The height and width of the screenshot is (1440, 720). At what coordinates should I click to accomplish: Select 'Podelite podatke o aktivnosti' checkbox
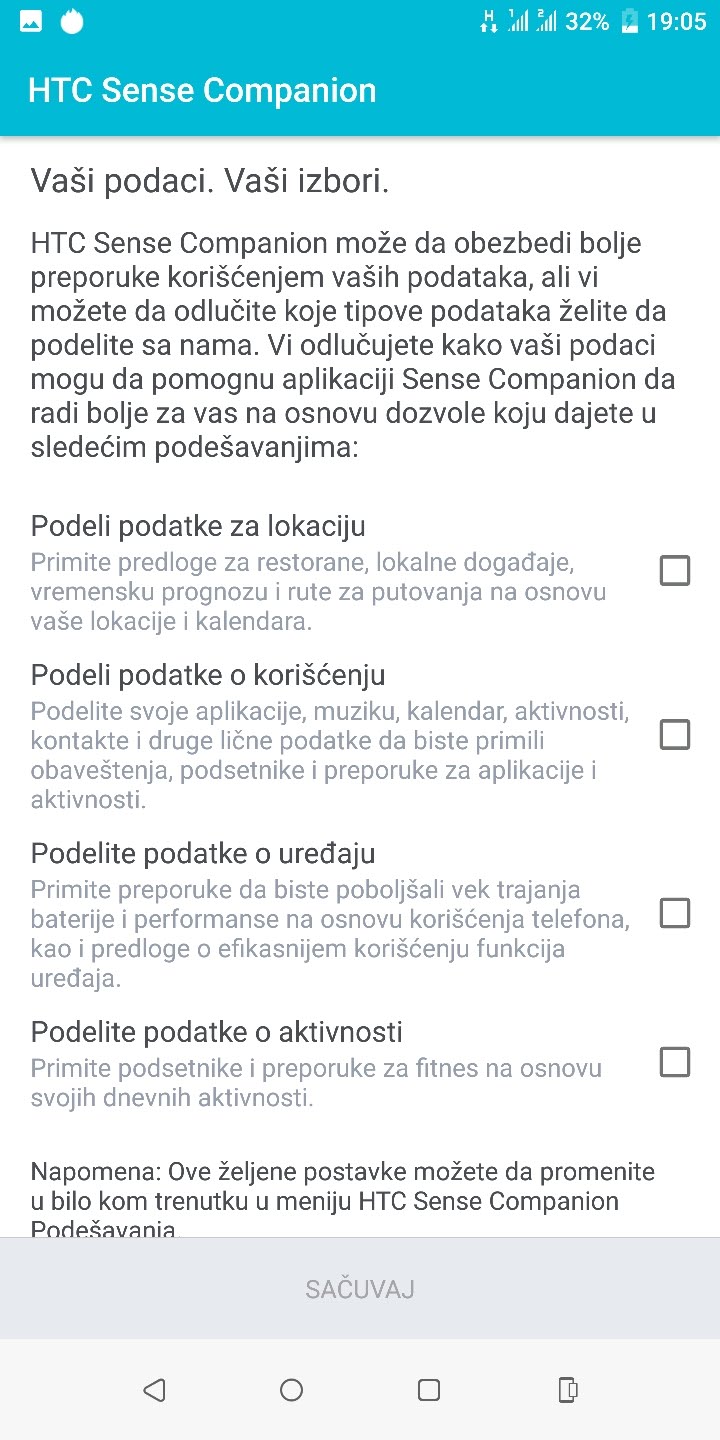[x=675, y=1061]
